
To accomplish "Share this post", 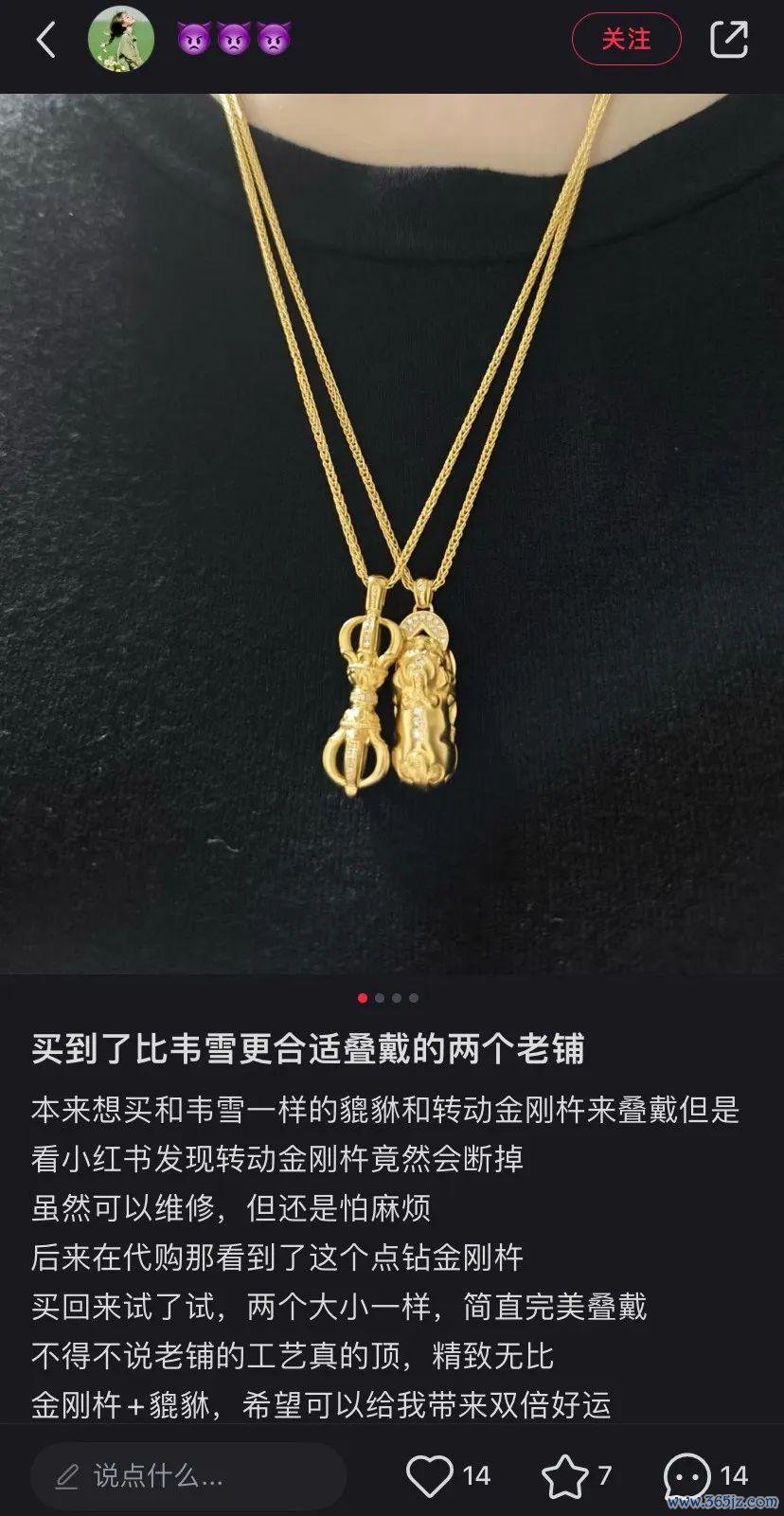I will pos(728,40).
